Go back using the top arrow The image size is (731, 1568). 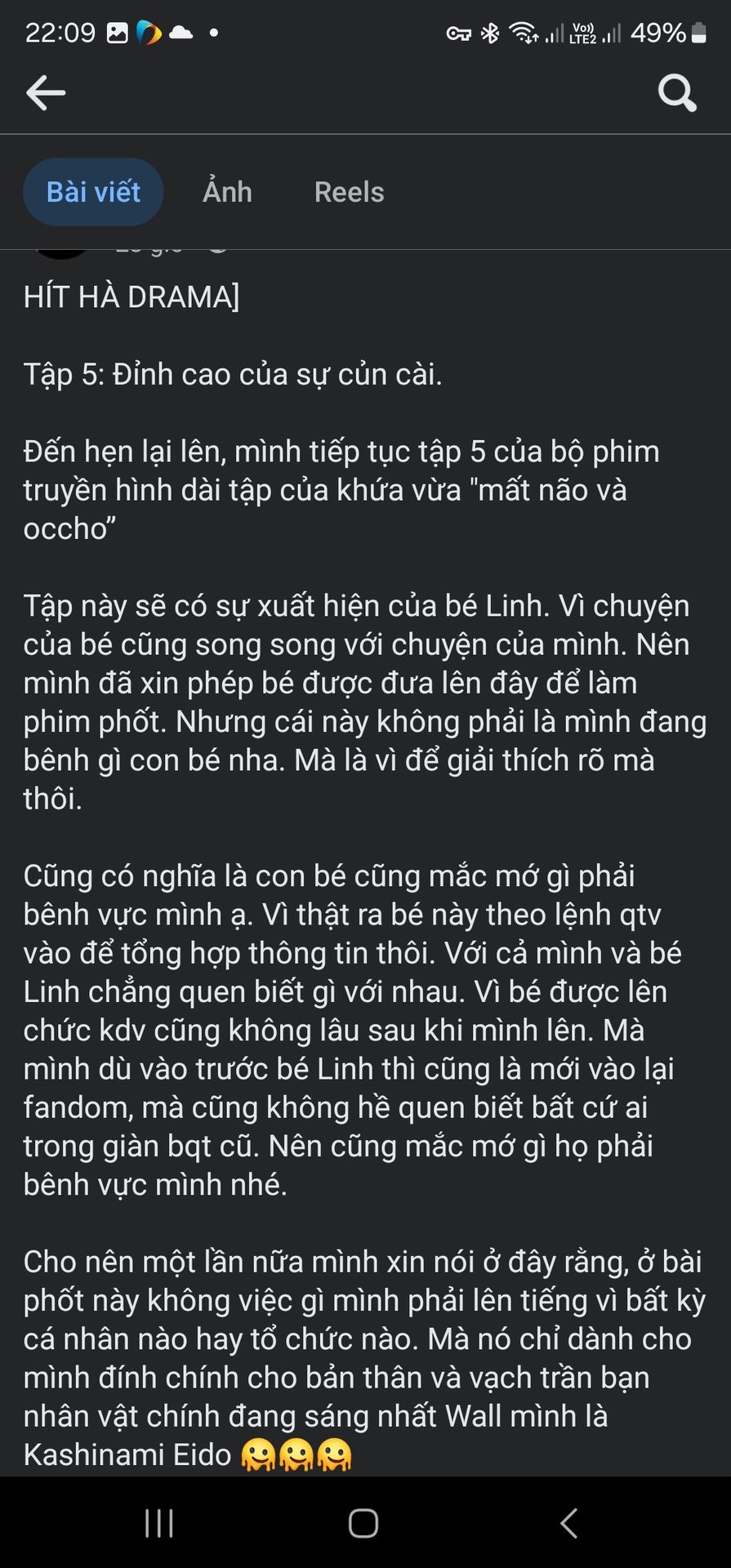[46, 93]
